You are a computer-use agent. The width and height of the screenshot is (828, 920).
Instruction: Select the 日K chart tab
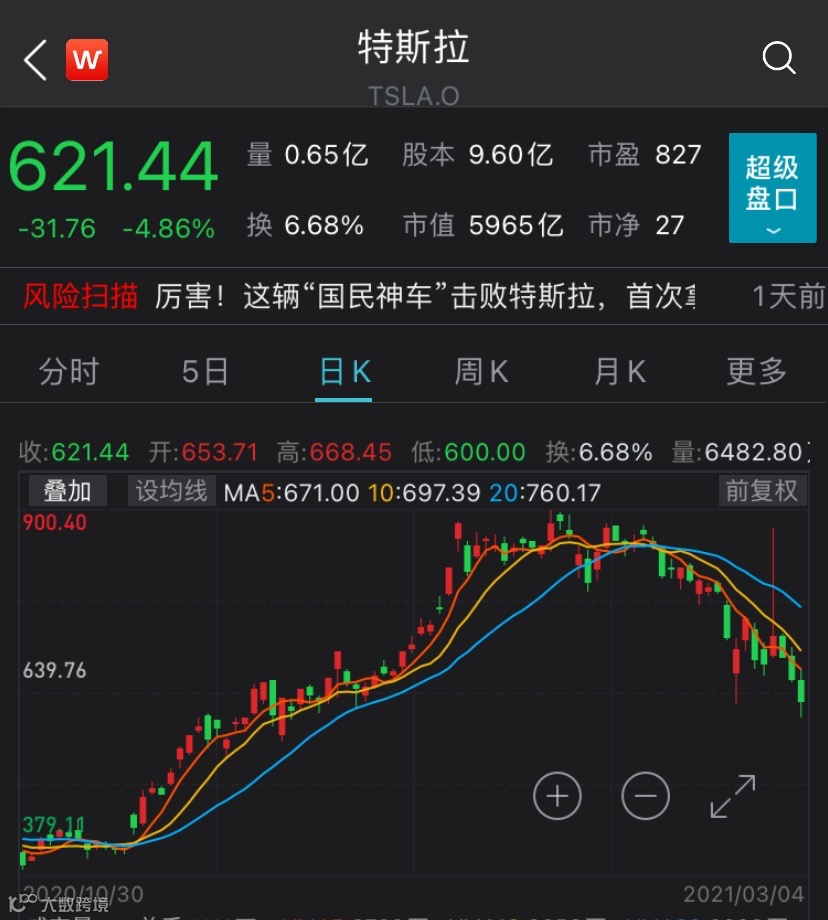tap(344, 372)
